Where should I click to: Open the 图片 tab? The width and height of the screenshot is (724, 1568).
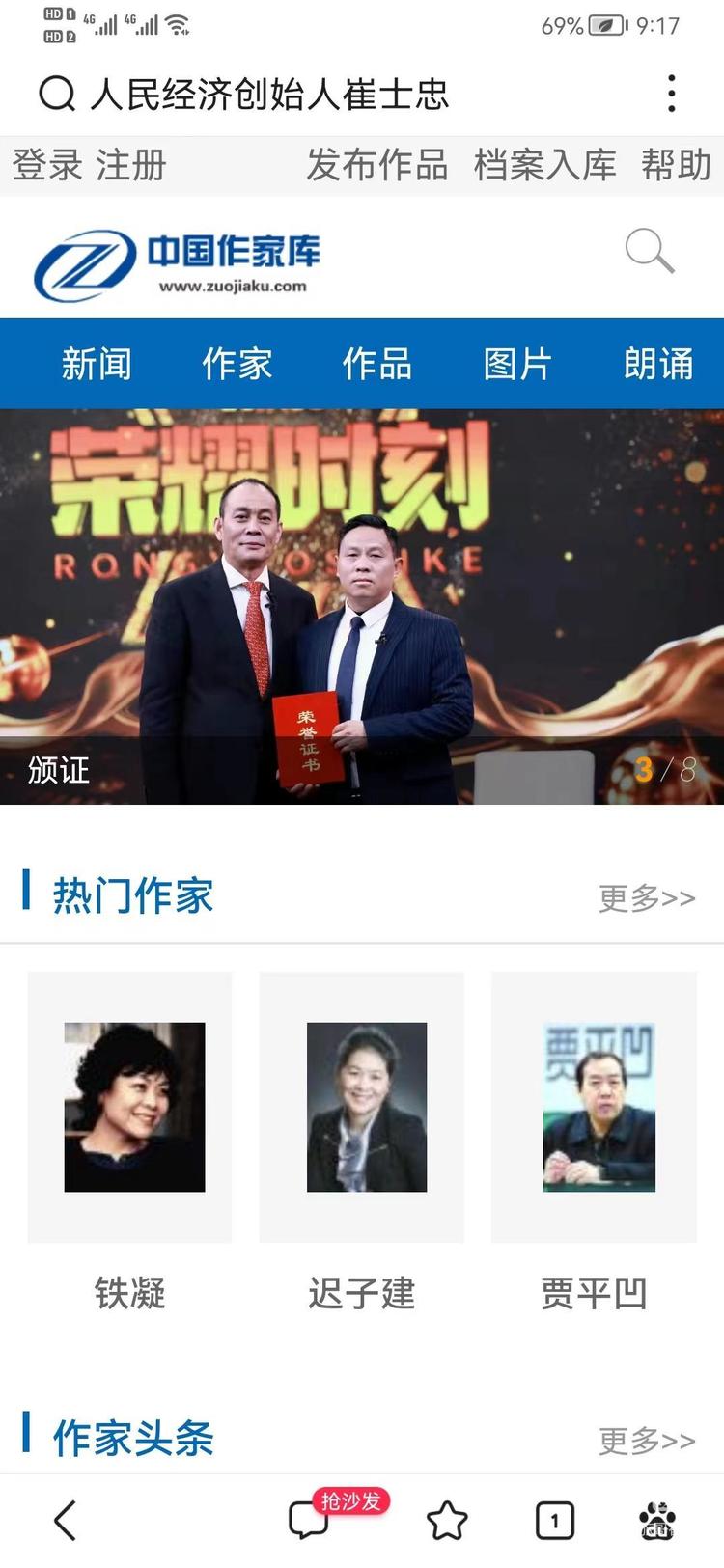pyautogui.click(x=517, y=364)
